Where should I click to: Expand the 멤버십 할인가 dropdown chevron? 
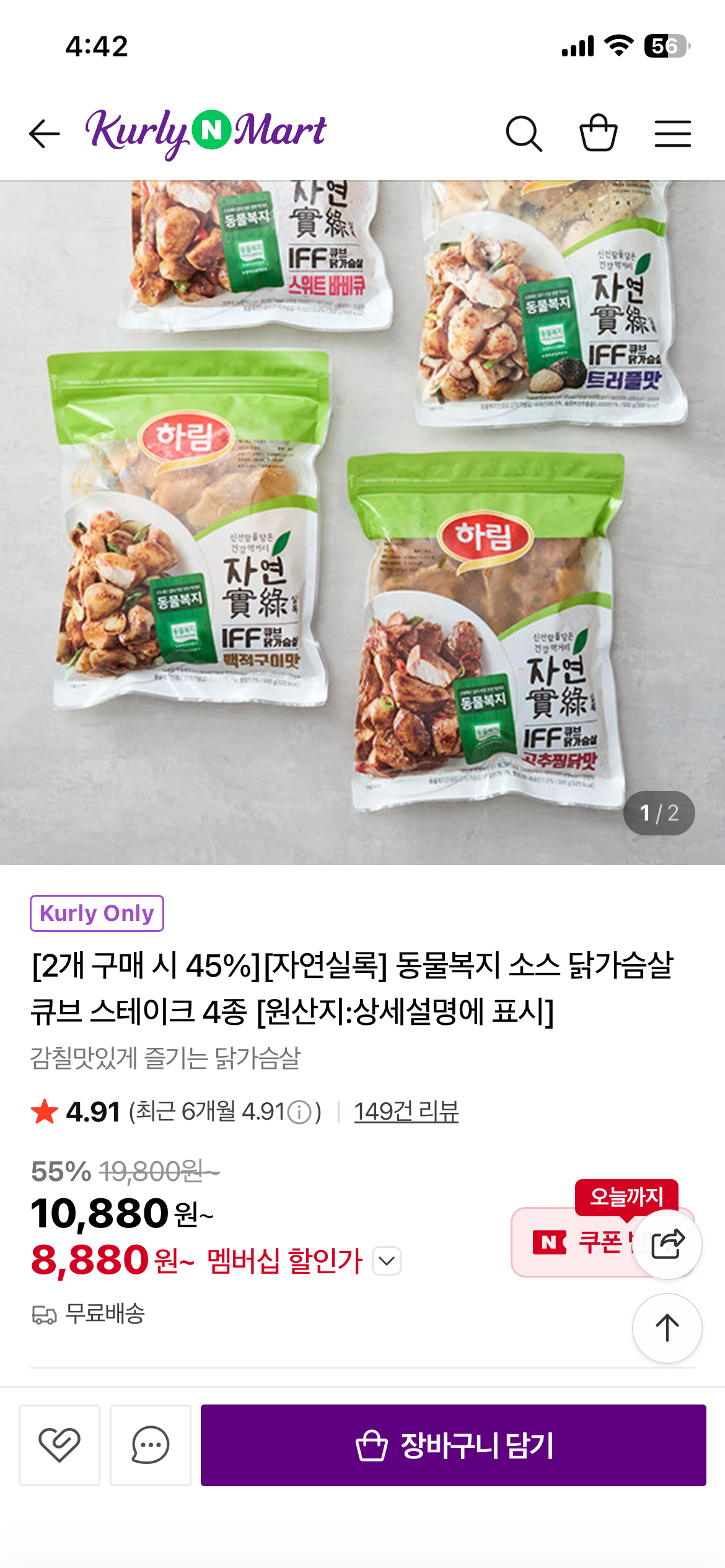(x=387, y=1261)
